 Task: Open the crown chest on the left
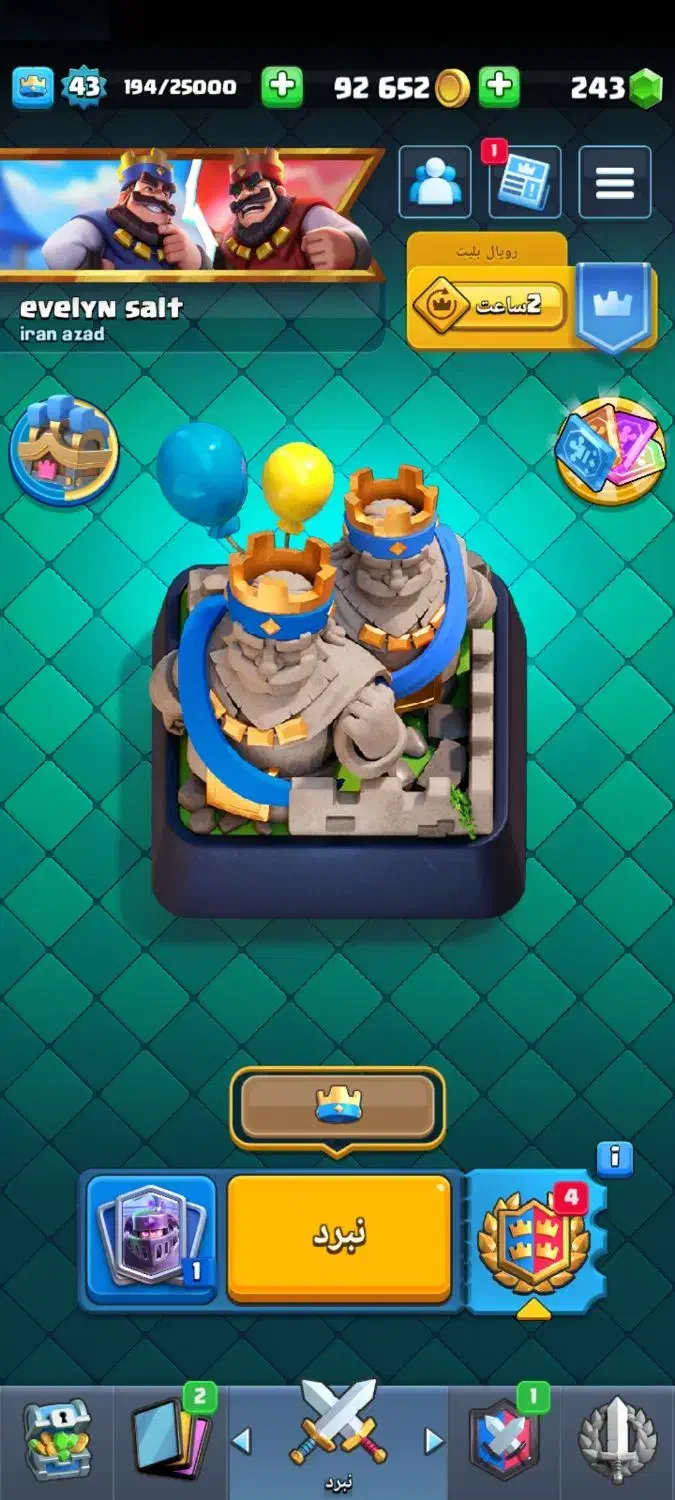pos(64,450)
